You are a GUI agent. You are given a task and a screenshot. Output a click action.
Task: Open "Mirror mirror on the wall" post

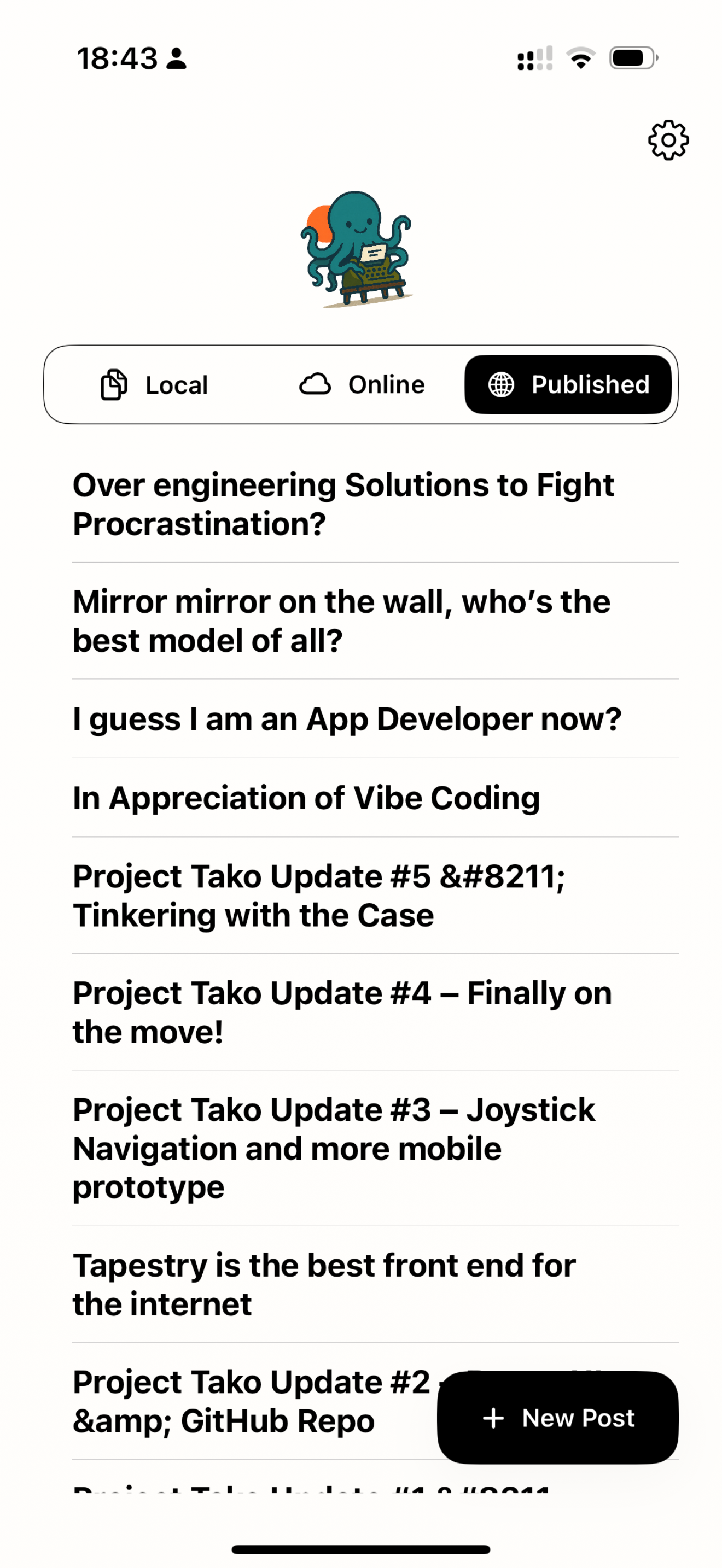[341, 621]
